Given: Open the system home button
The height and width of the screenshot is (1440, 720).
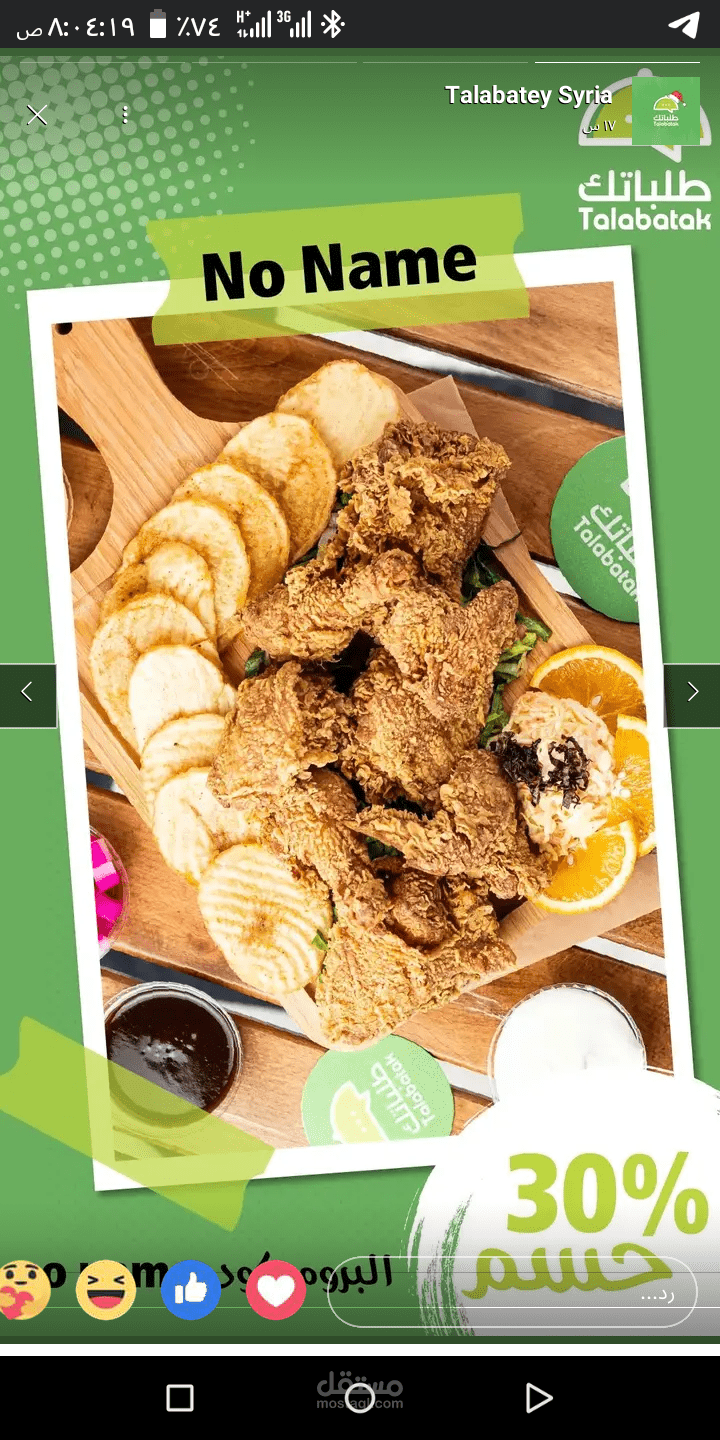Looking at the screenshot, I should pos(360,1397).
